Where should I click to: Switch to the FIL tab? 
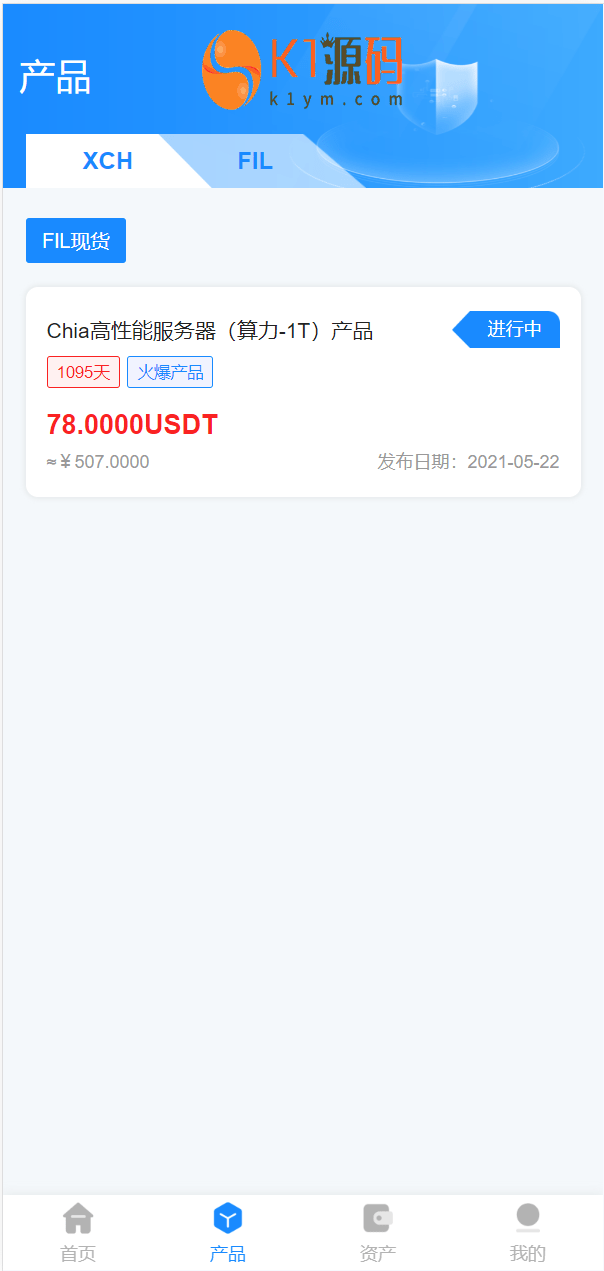tap(255, 161)
